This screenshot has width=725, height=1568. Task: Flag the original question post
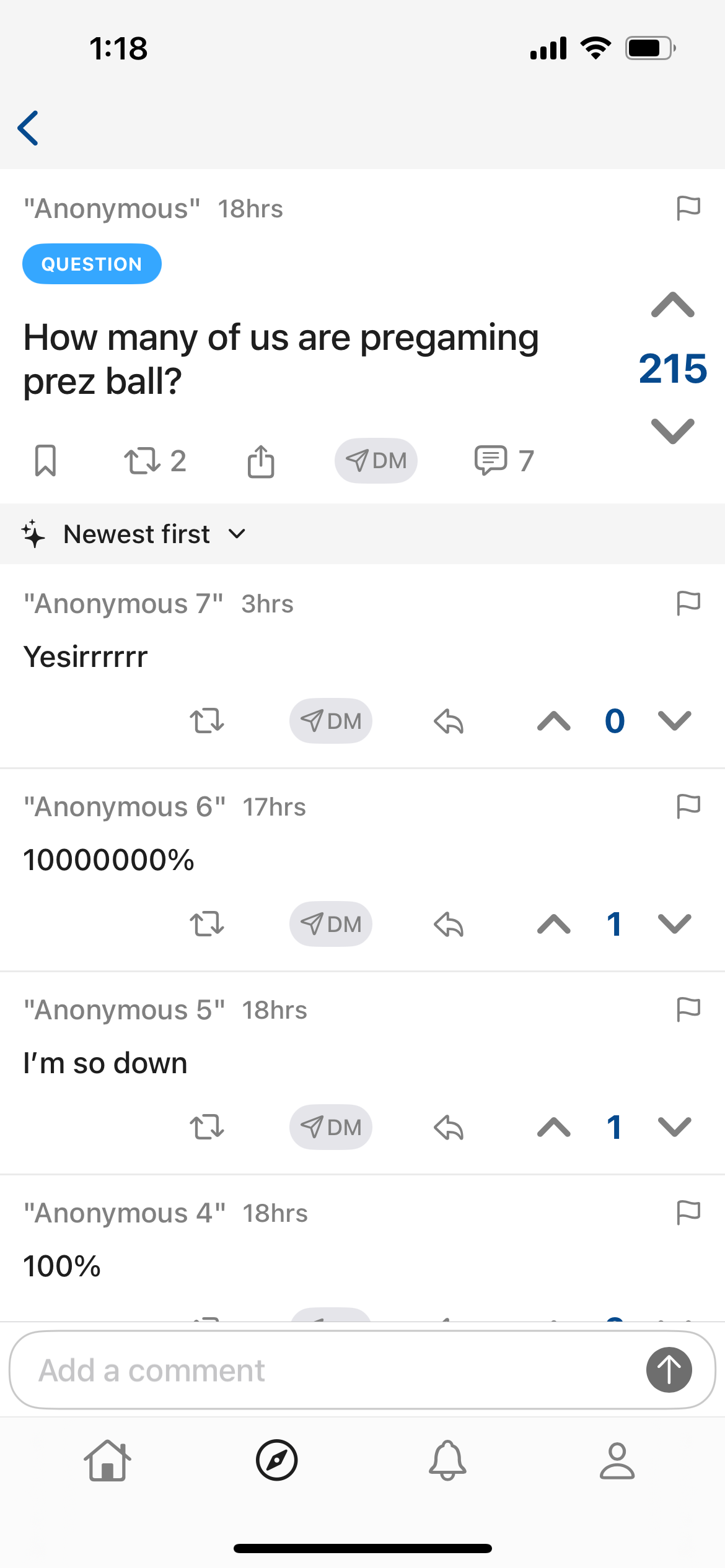[688, 208]
